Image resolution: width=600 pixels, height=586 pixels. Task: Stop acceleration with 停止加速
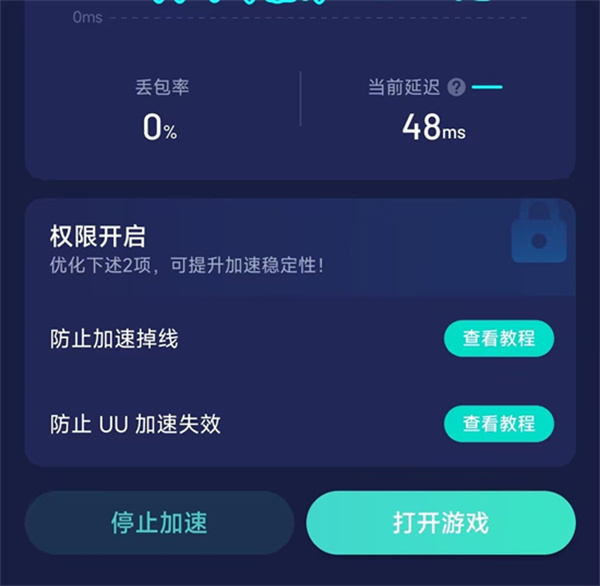point(159,522)
